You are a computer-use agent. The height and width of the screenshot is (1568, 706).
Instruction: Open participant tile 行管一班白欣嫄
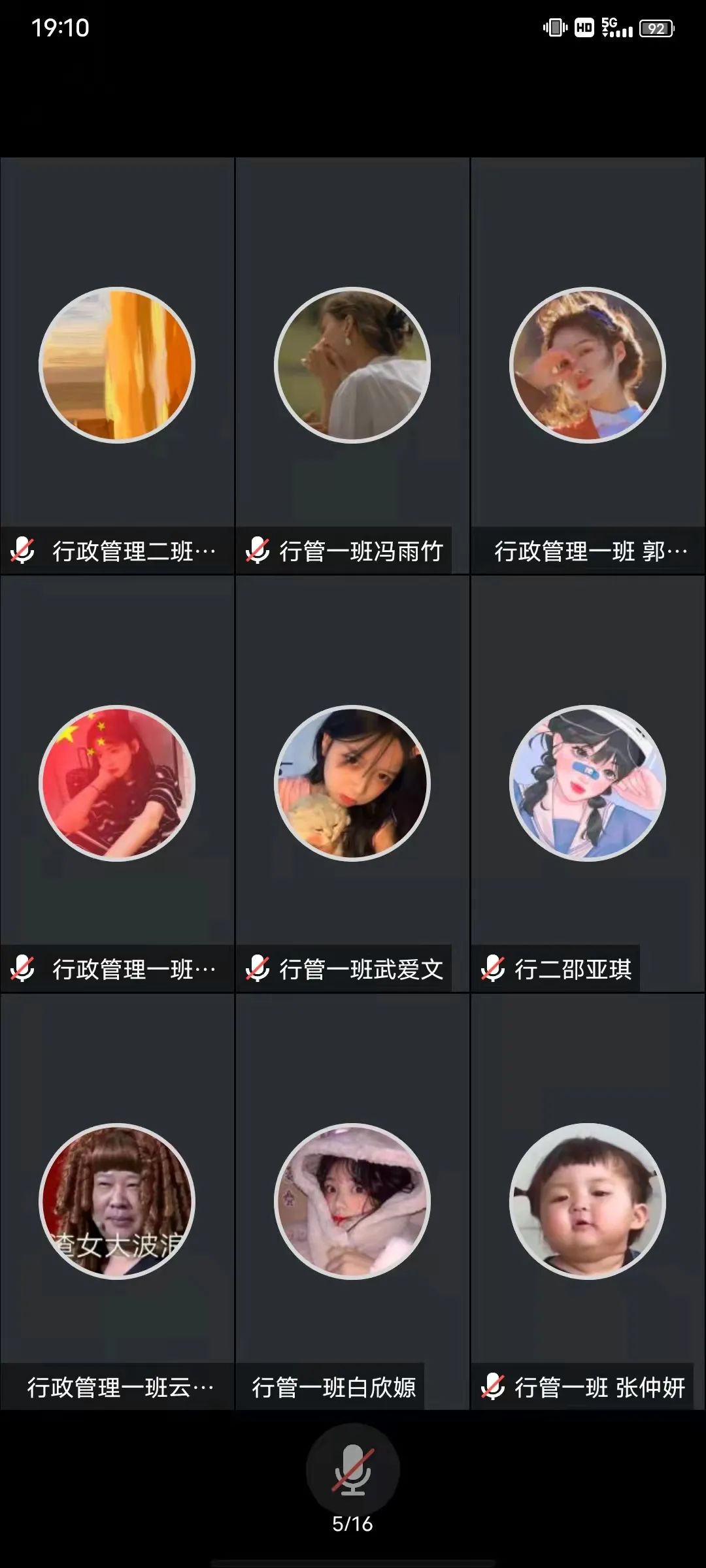352,1202
